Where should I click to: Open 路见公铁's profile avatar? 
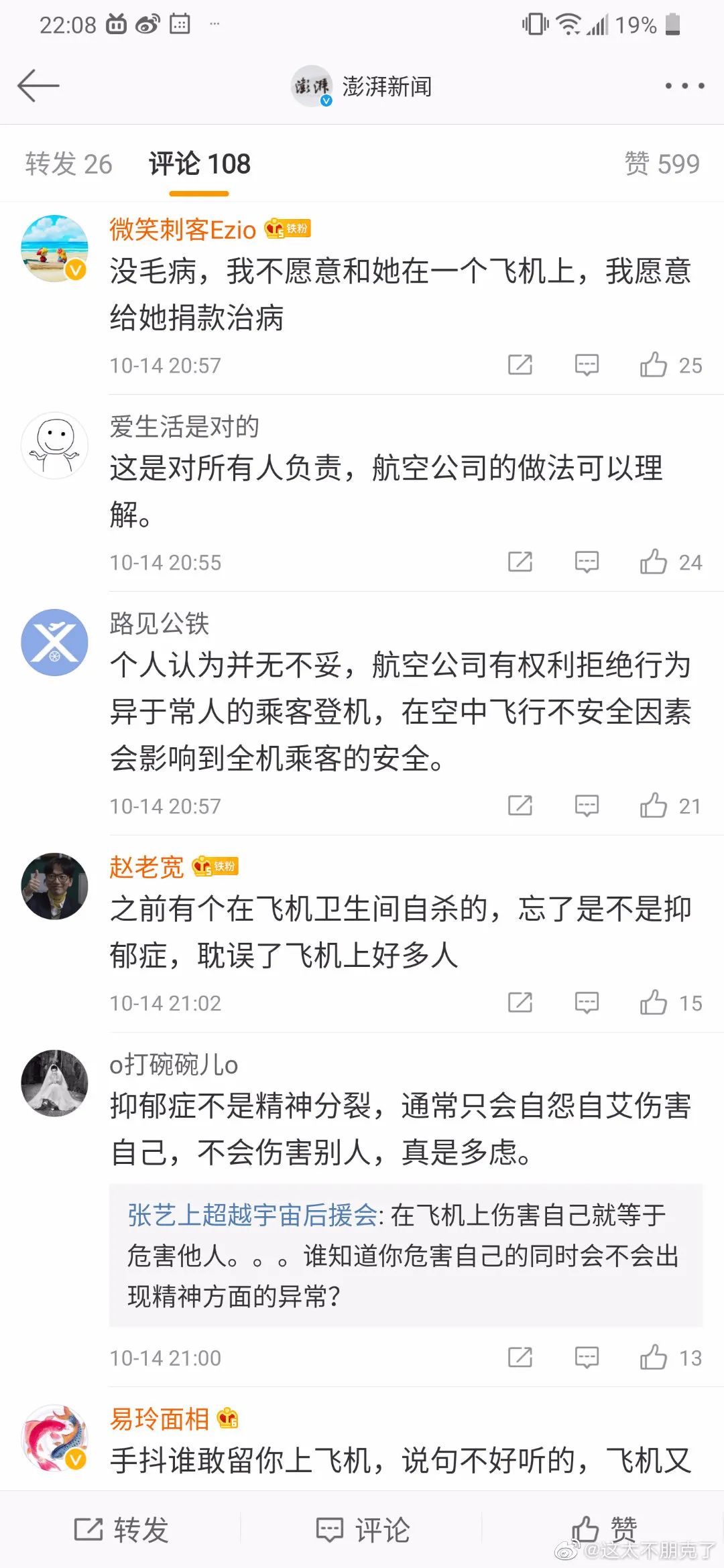click(54, 642)
